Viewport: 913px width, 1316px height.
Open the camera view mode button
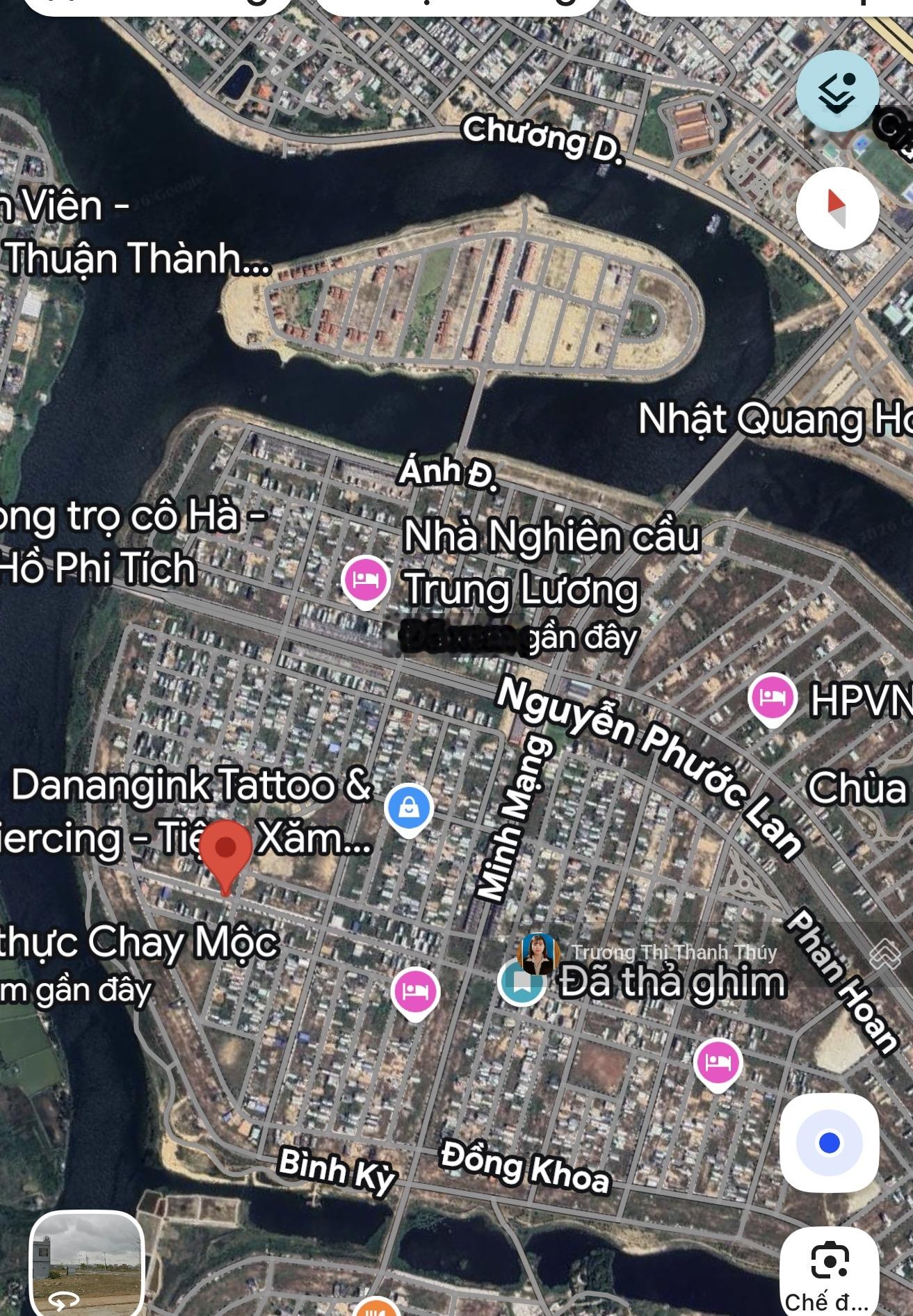coord(829,1269)
